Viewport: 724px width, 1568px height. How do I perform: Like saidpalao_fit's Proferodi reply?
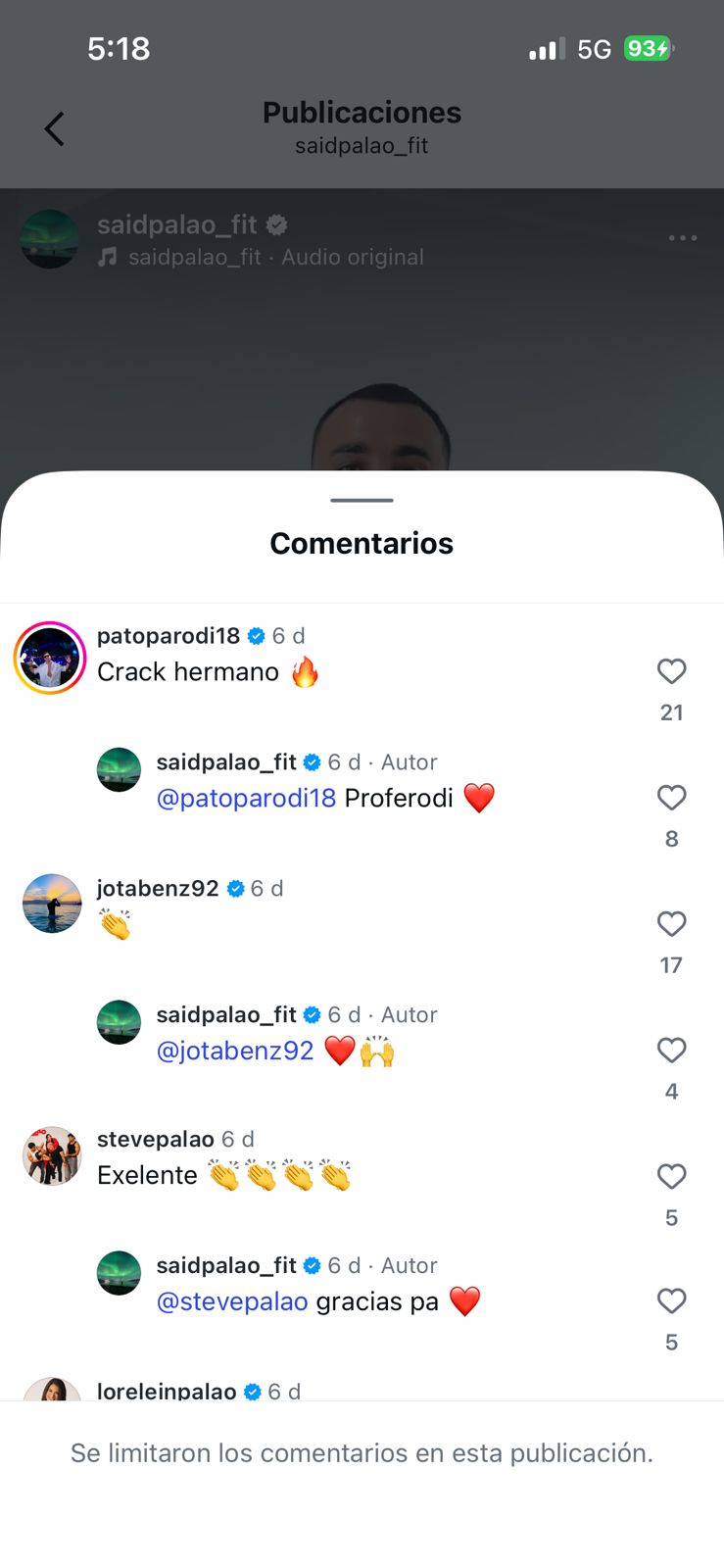tap(671, 798)
